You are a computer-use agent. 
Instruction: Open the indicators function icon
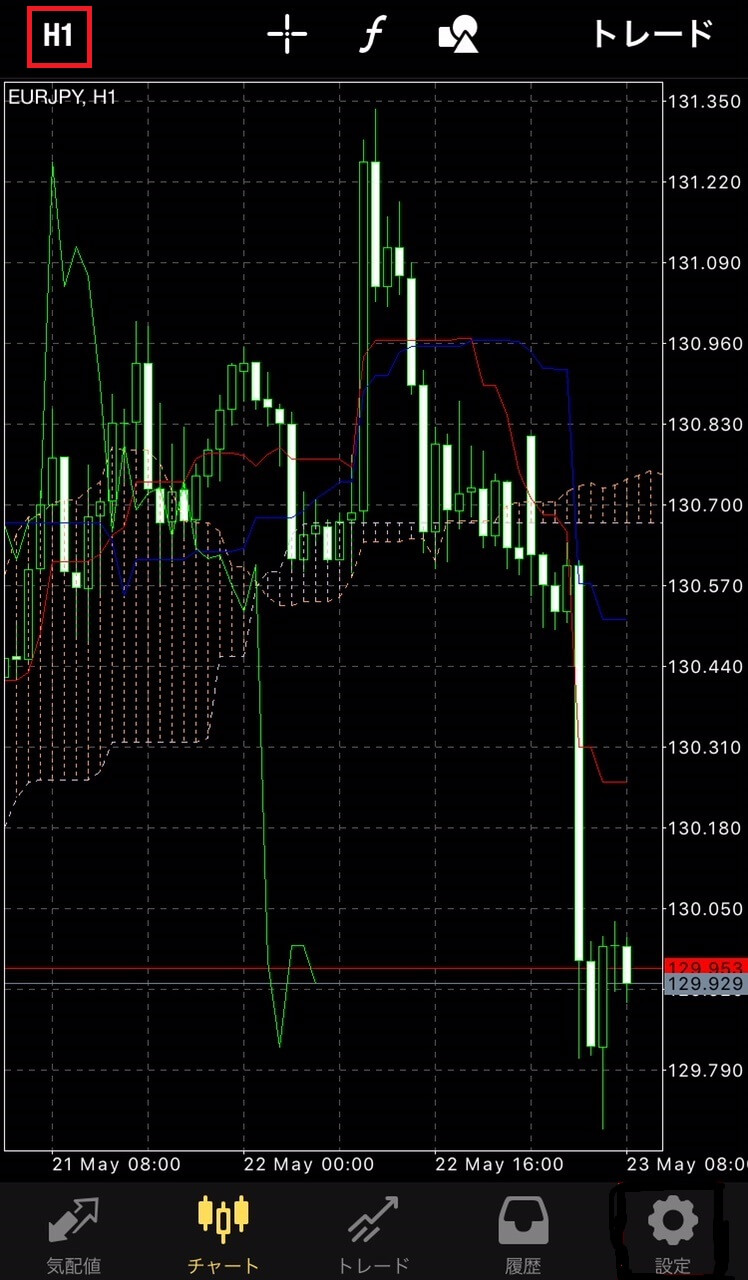pos(372,36)
